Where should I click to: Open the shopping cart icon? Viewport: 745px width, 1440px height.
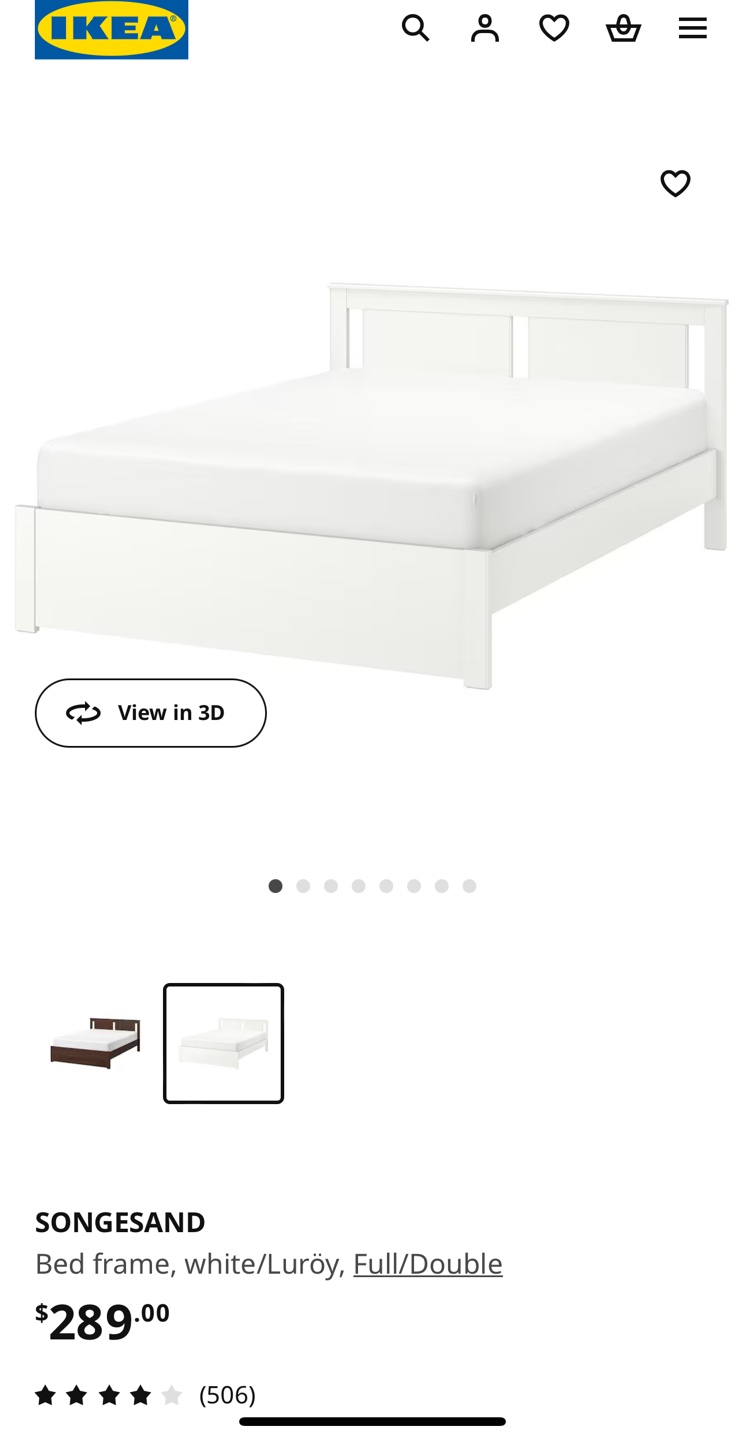coord(623,28)
